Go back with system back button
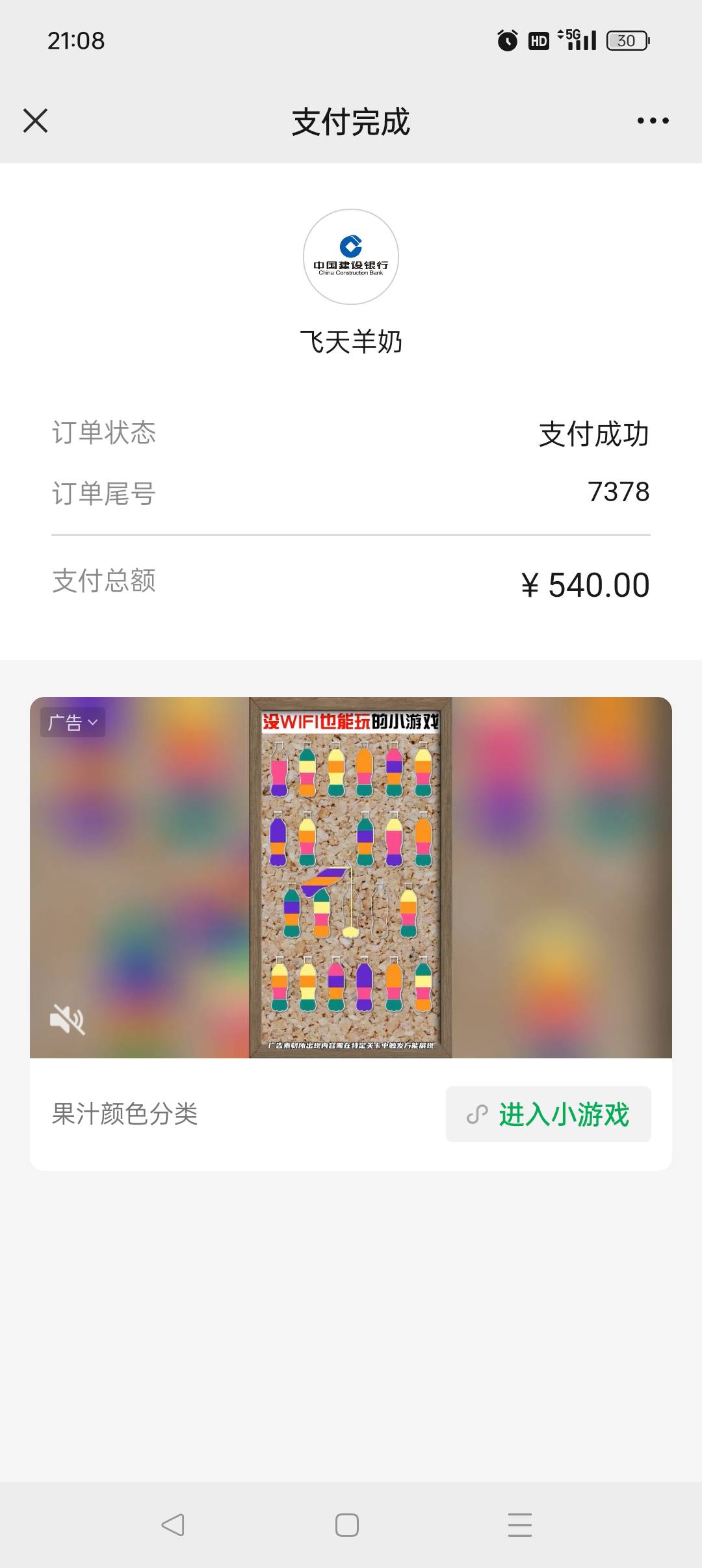 tap(173, 1524)
